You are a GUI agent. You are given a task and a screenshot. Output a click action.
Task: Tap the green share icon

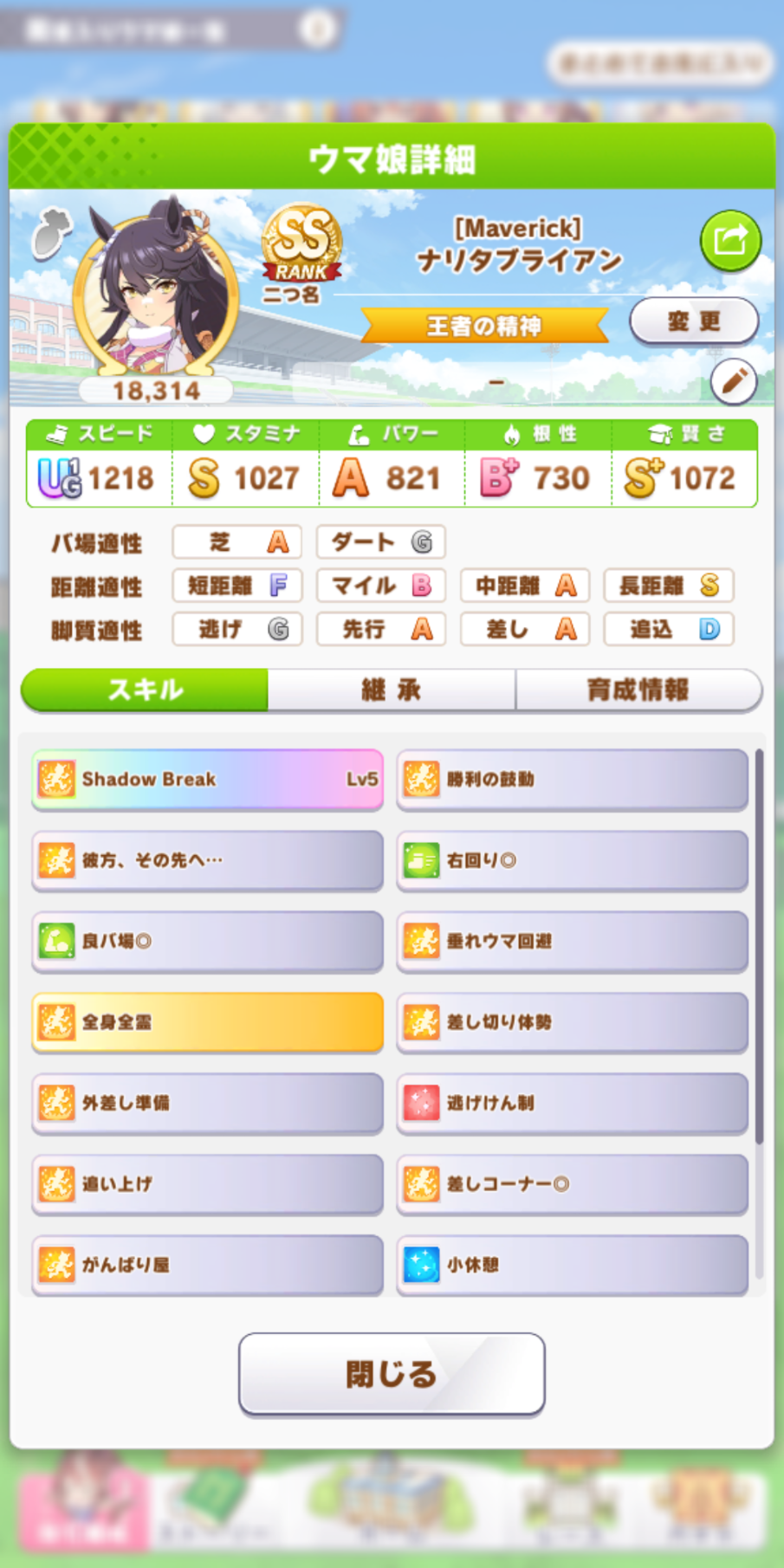[730, 240]
